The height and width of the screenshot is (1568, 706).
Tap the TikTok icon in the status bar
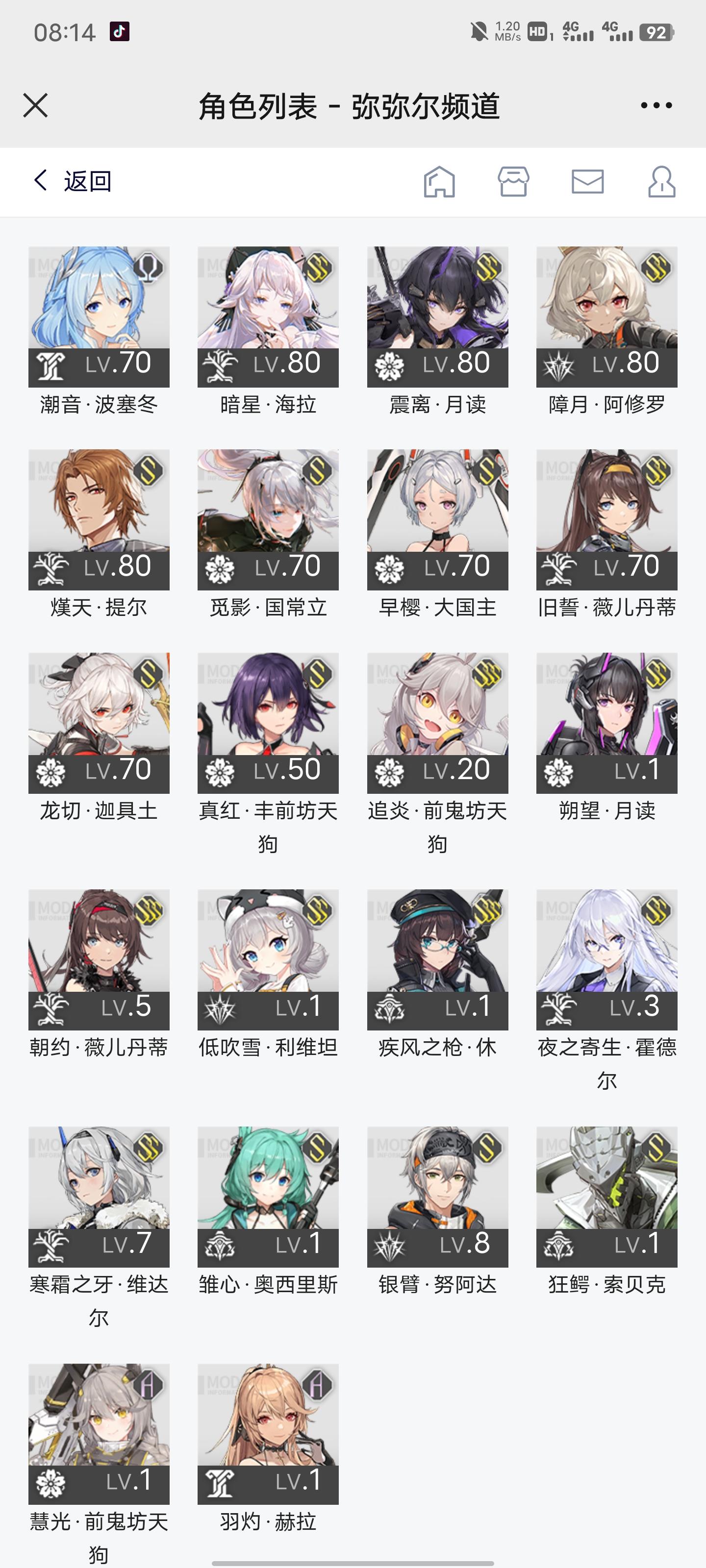coord(121,30)
